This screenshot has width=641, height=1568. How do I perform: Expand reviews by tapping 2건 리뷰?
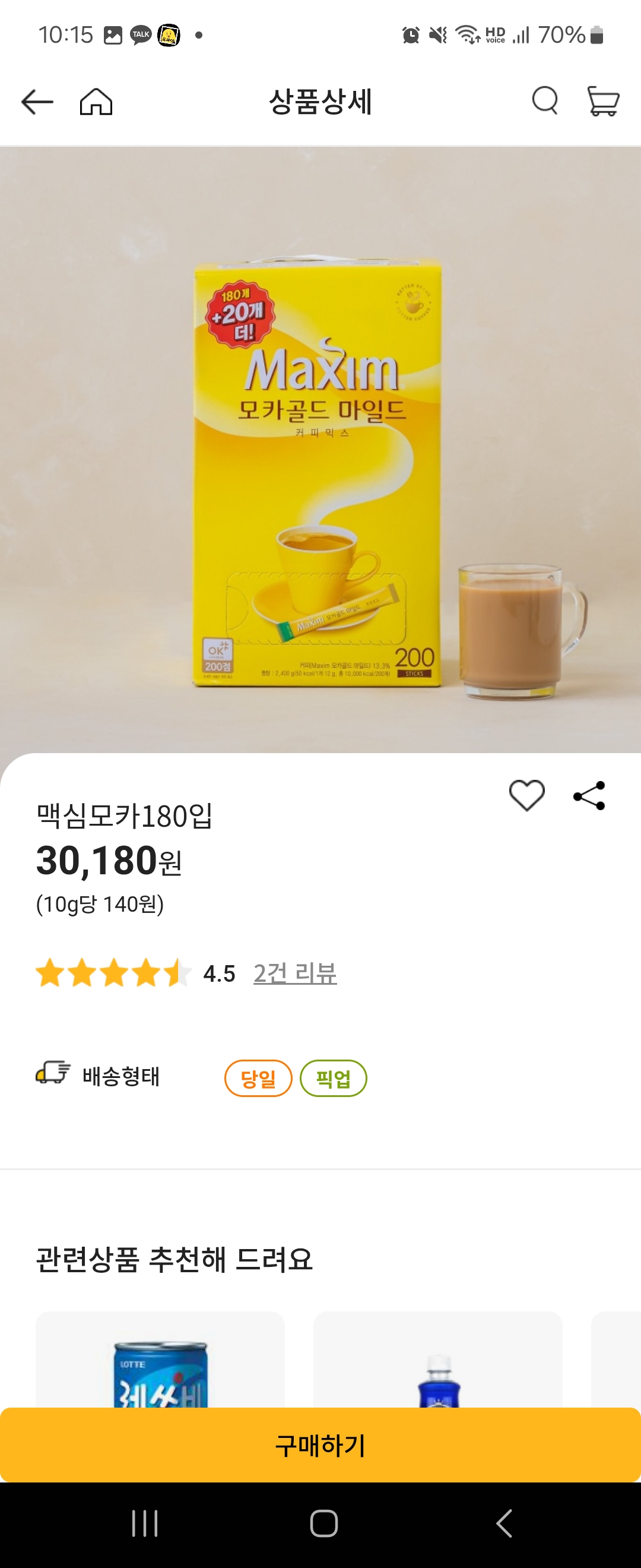(296, 972)
